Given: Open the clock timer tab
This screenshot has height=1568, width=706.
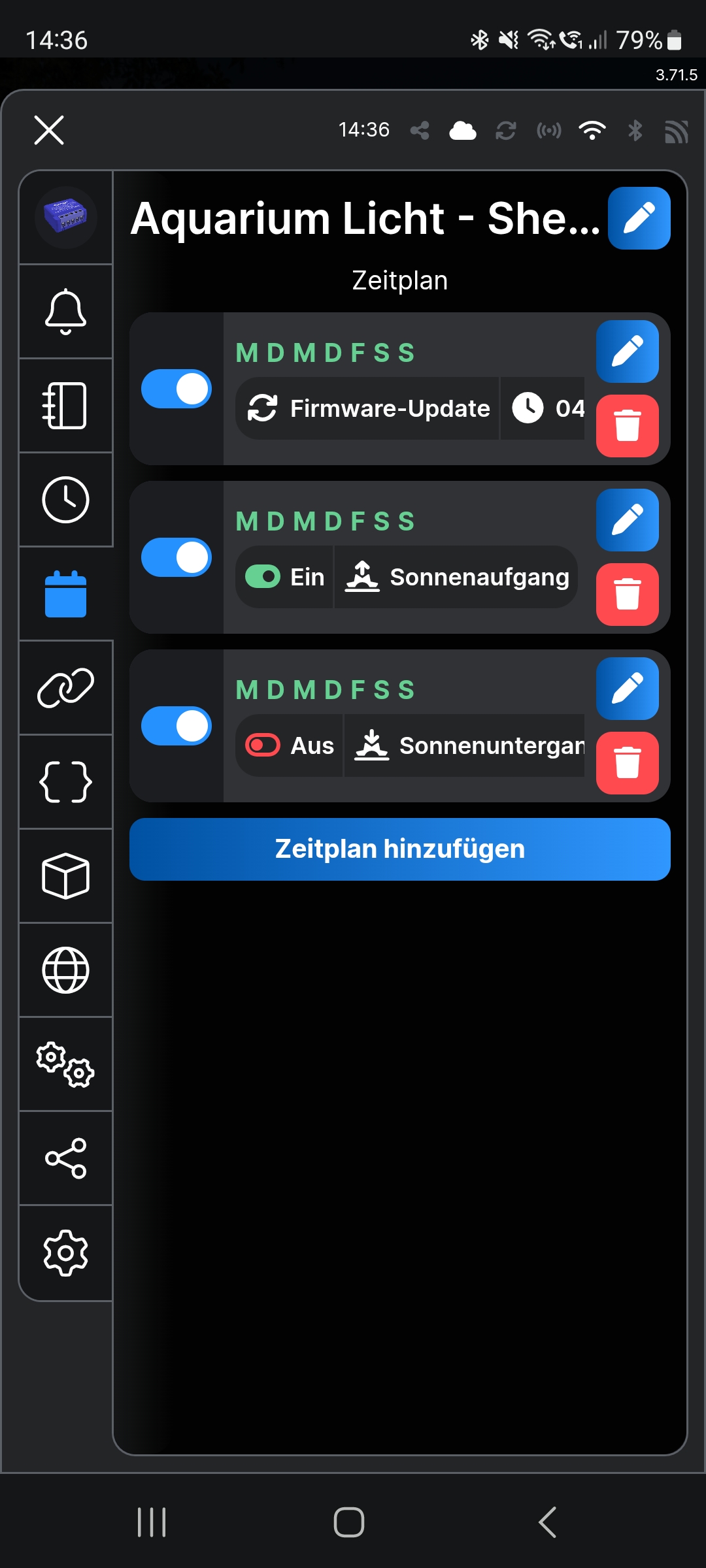Looking at the screenshot, I should 65,500.
